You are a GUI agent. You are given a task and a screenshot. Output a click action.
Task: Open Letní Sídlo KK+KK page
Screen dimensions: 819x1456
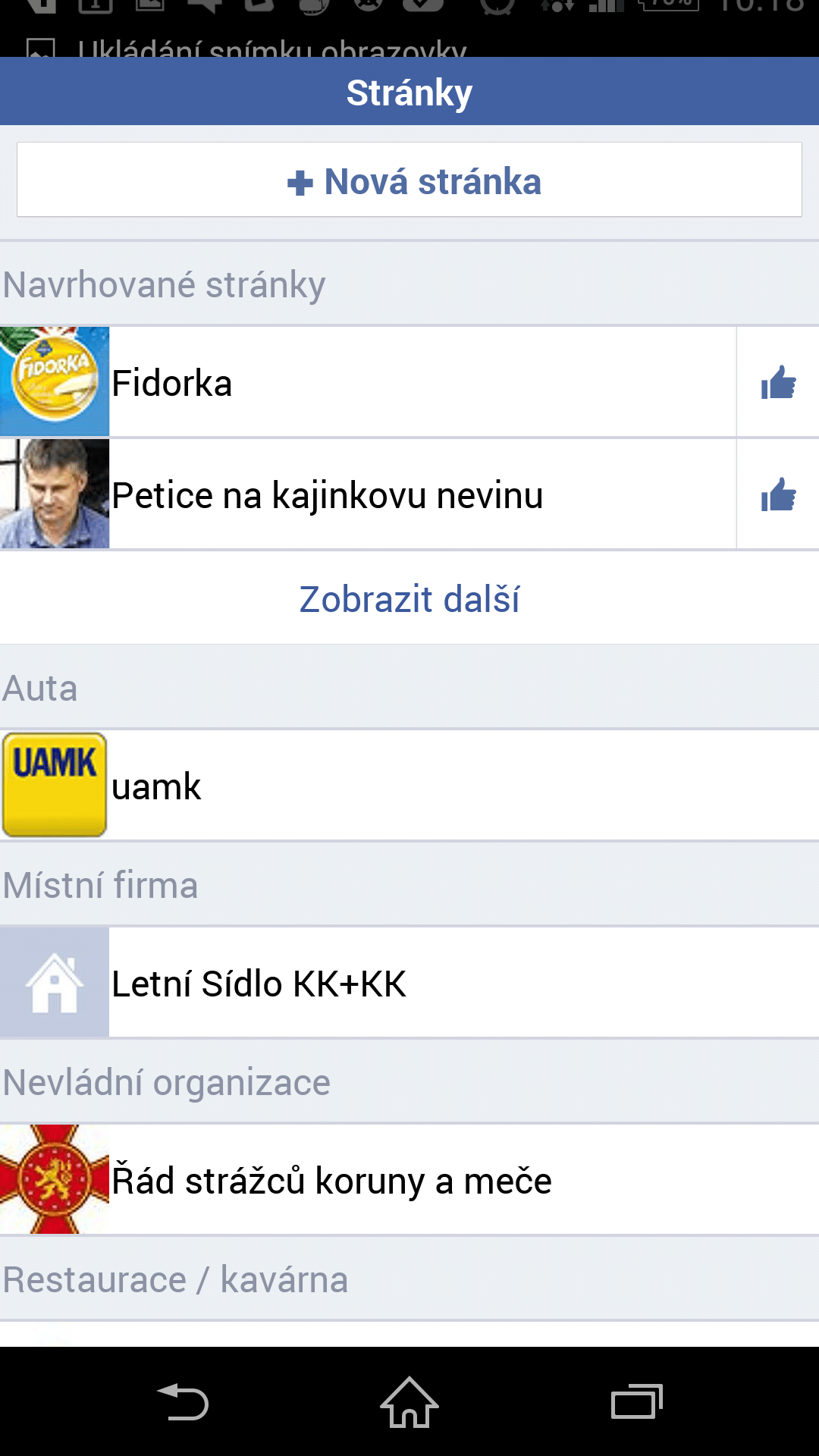pyautogui.click(x=409, y=983)
